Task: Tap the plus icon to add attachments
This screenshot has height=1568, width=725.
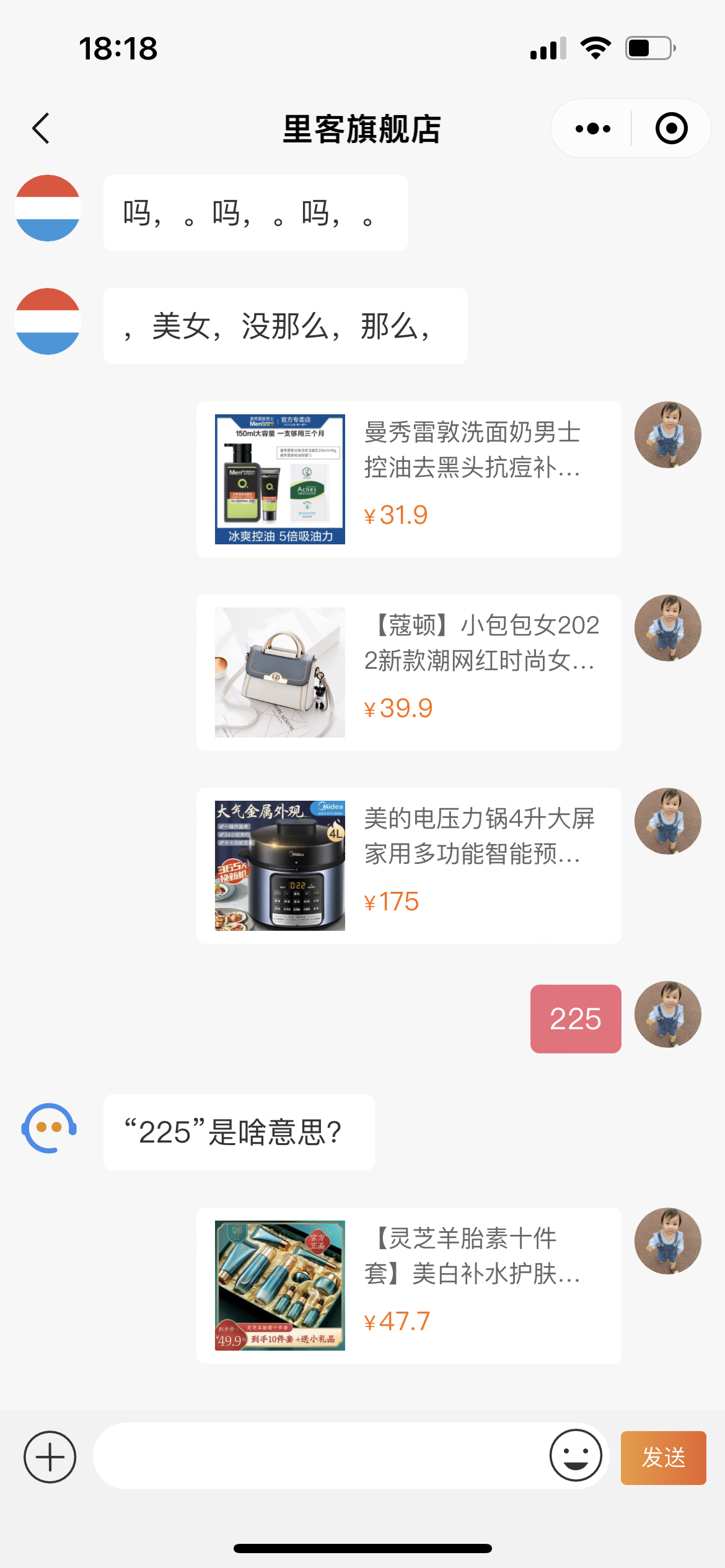Action: (50, 1457)
